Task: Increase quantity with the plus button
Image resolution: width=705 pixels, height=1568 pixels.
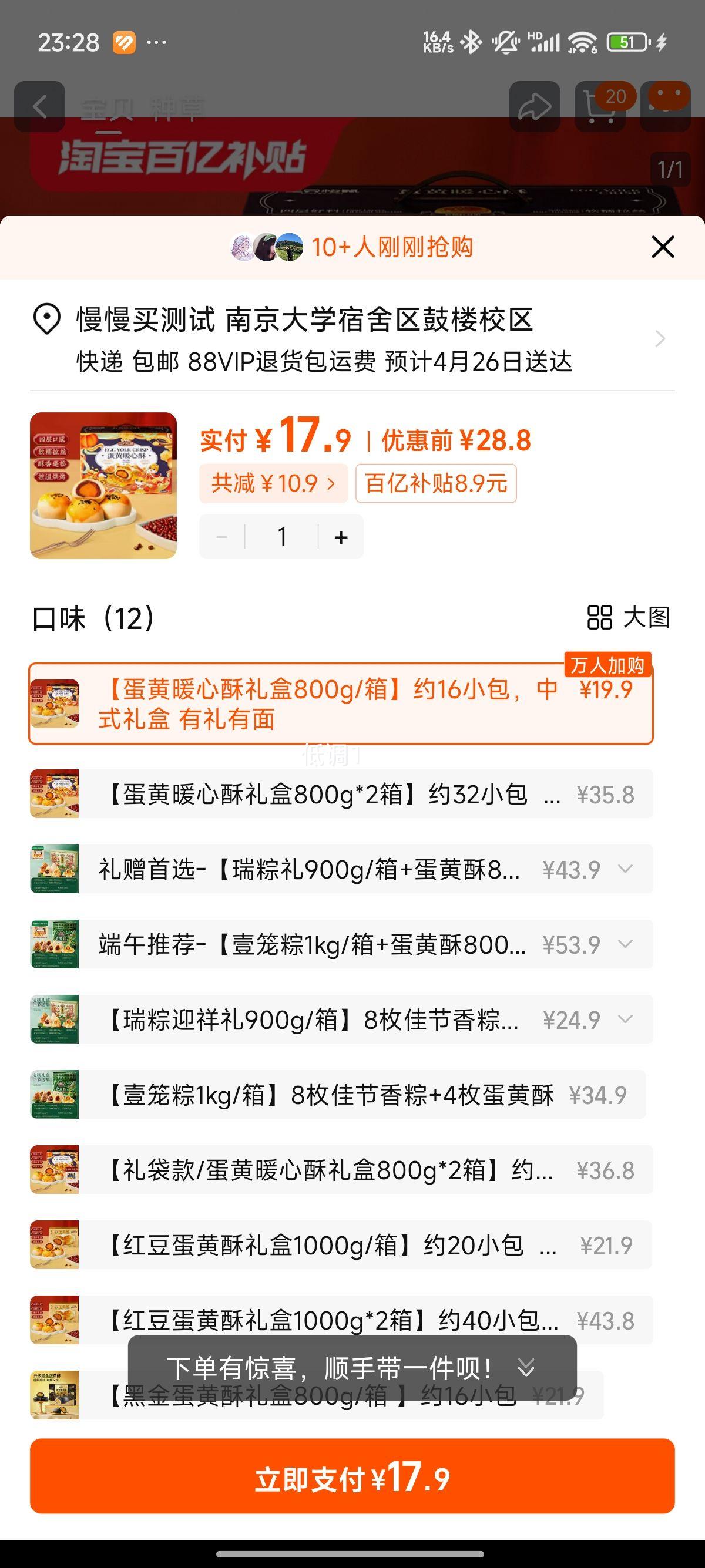Action: [341, 537]
